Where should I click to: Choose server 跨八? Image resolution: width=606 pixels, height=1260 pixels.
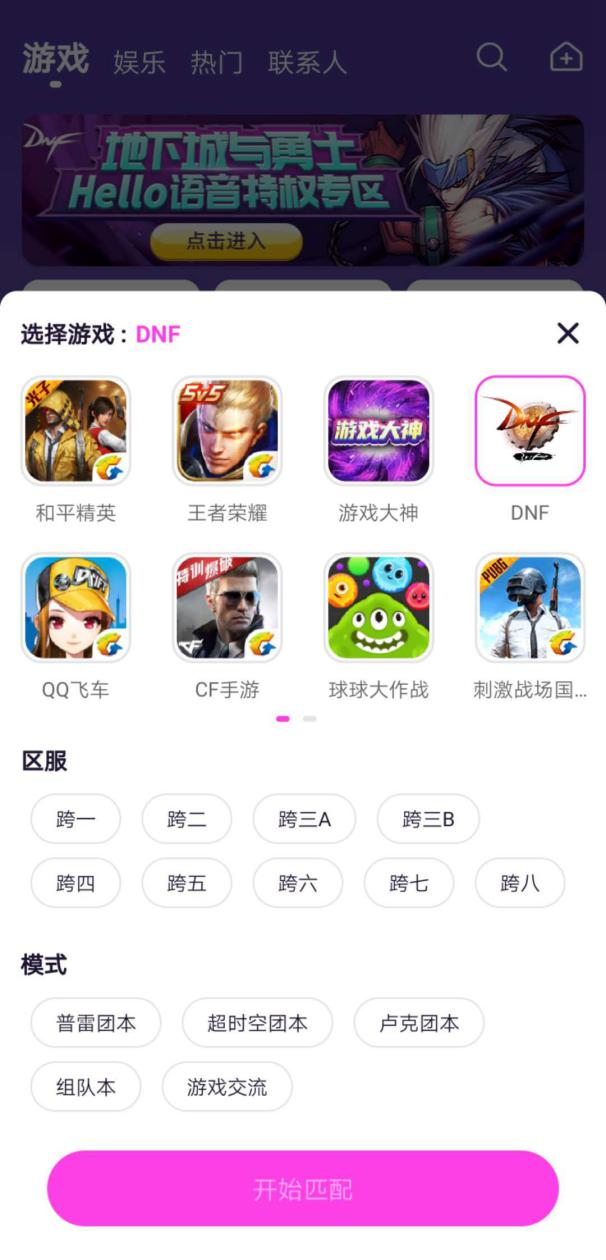coord(520,883)
